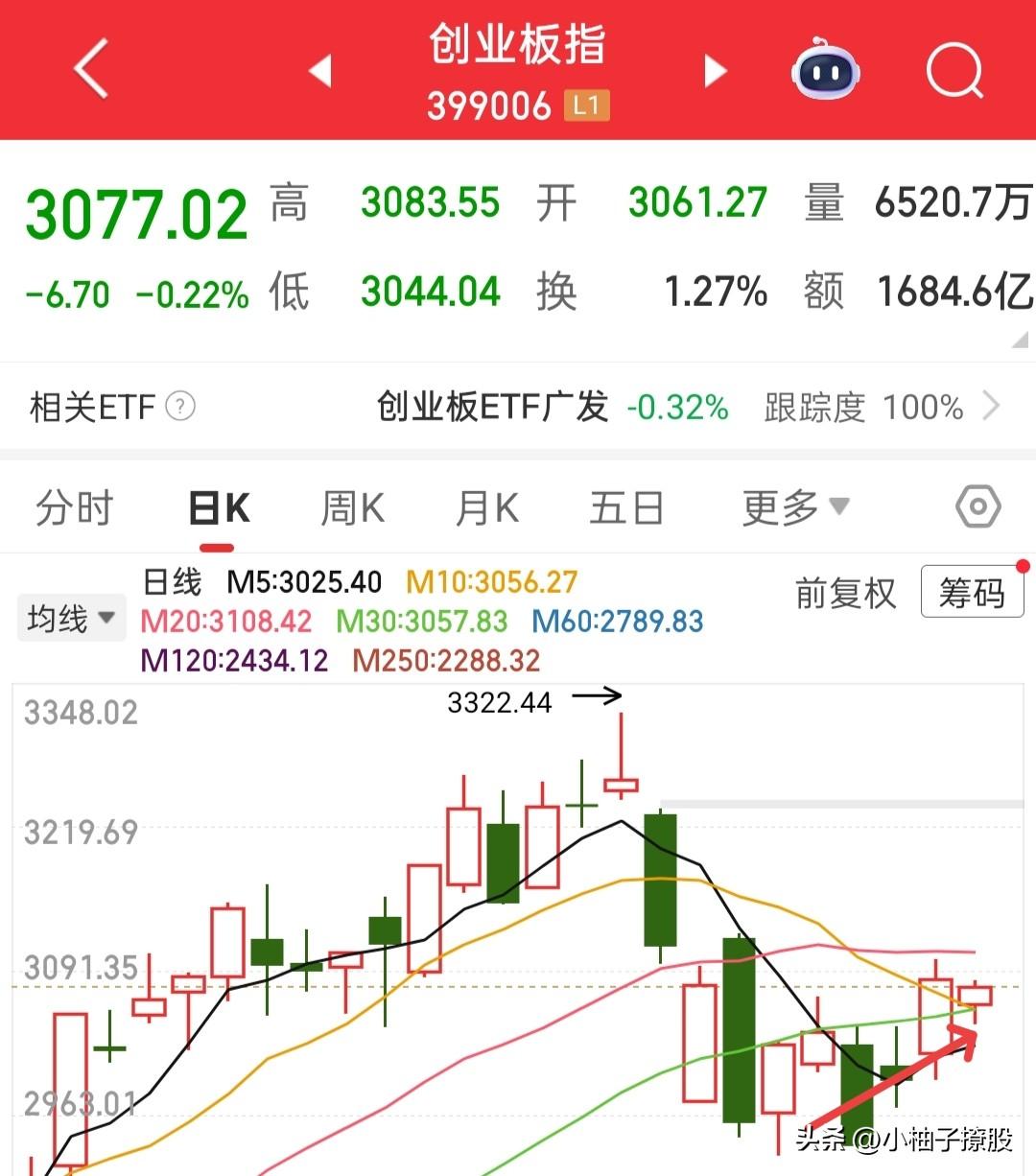Show help for 相关ETF question mark
1036x1176 pixels.
180,407
